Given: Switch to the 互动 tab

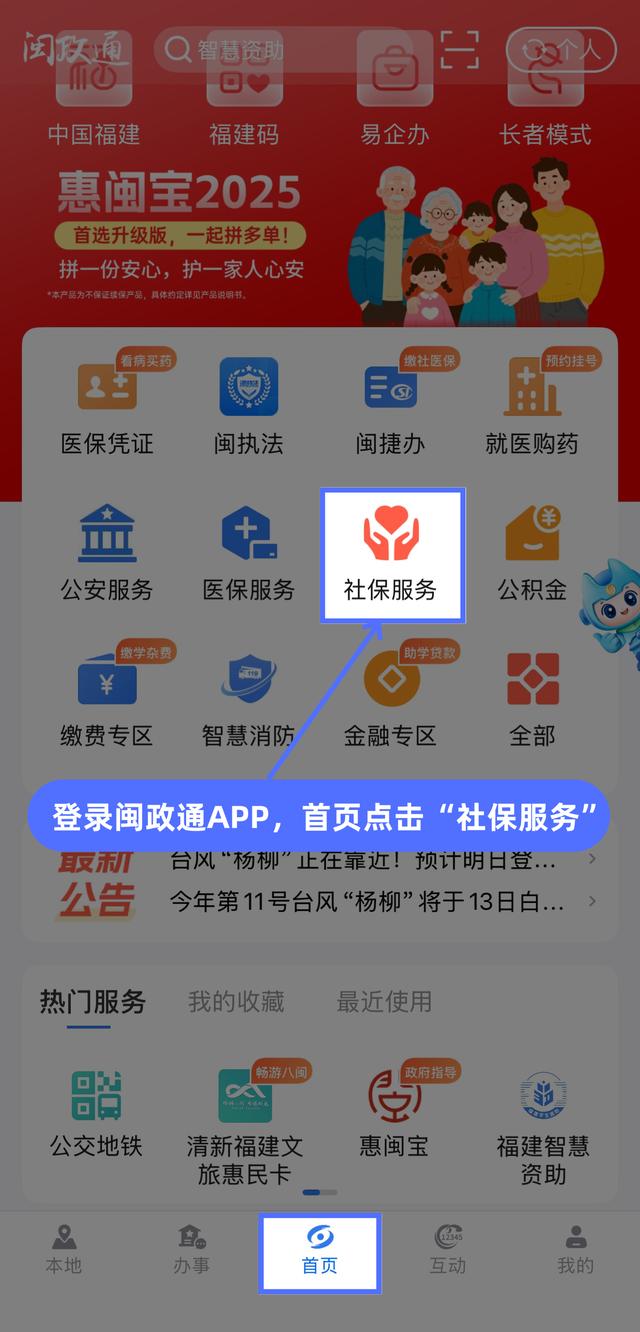Looking at the screenshot, I should point(447,1250).
